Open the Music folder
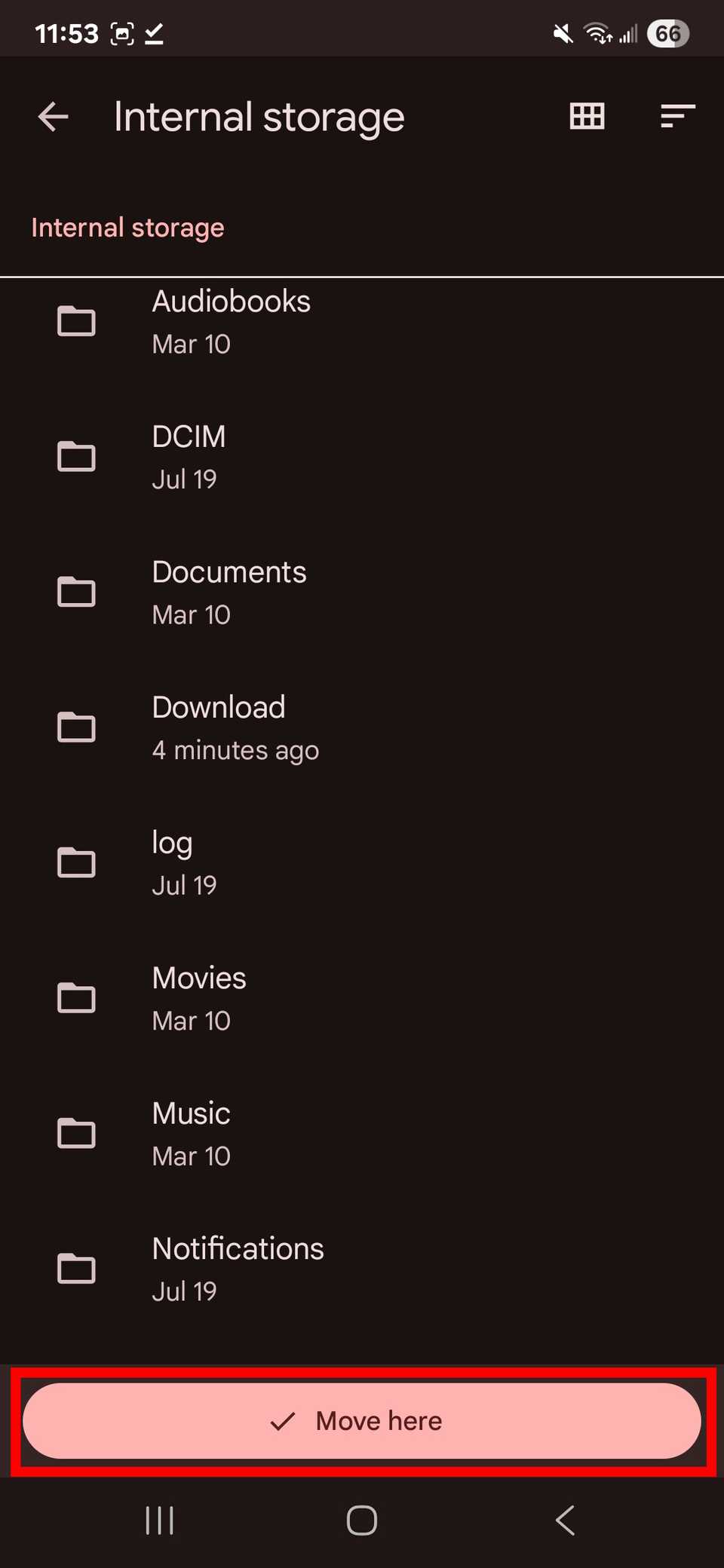 click(x=191, y=1134)
